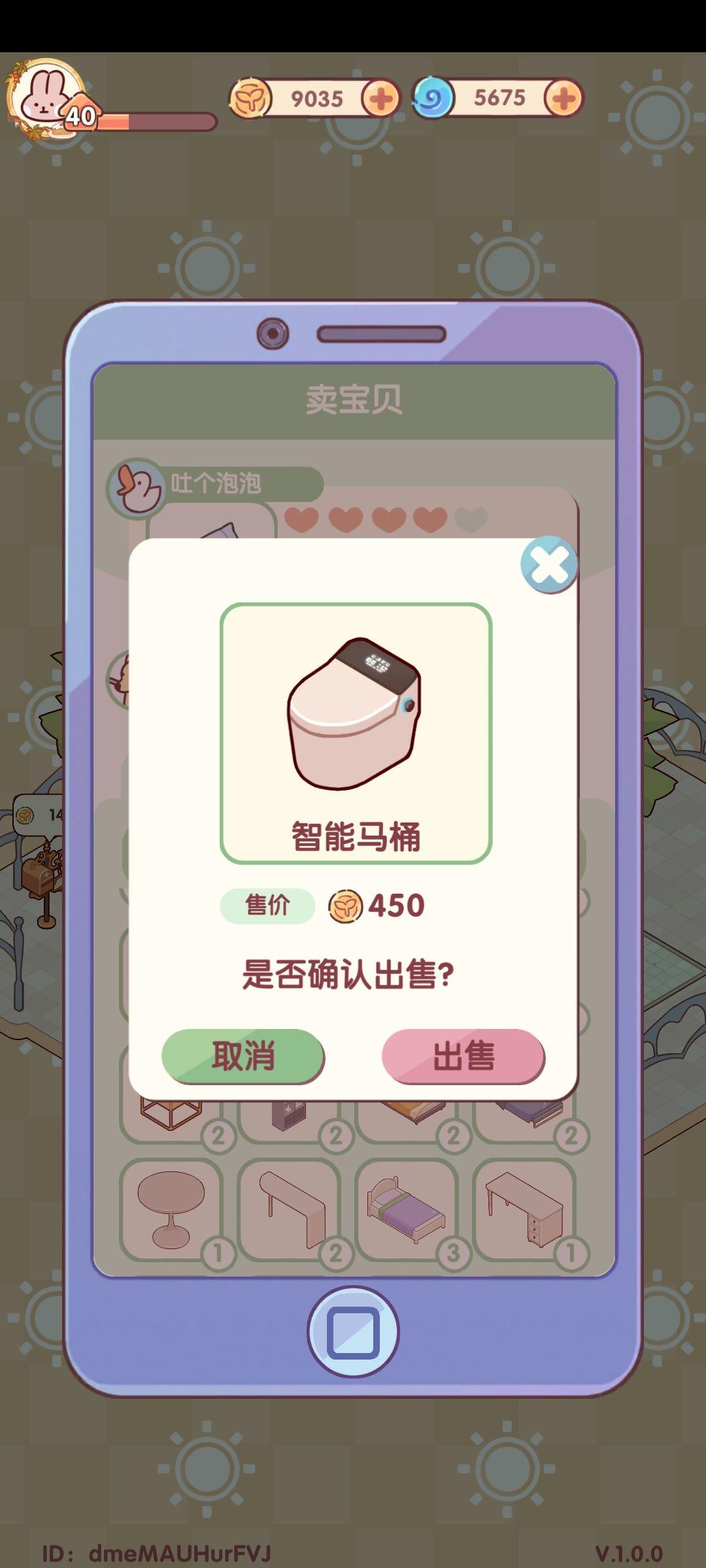706x1568 pixels.
Task: Tap 取消 to cancel the sale
Action: click(243, 1055)
